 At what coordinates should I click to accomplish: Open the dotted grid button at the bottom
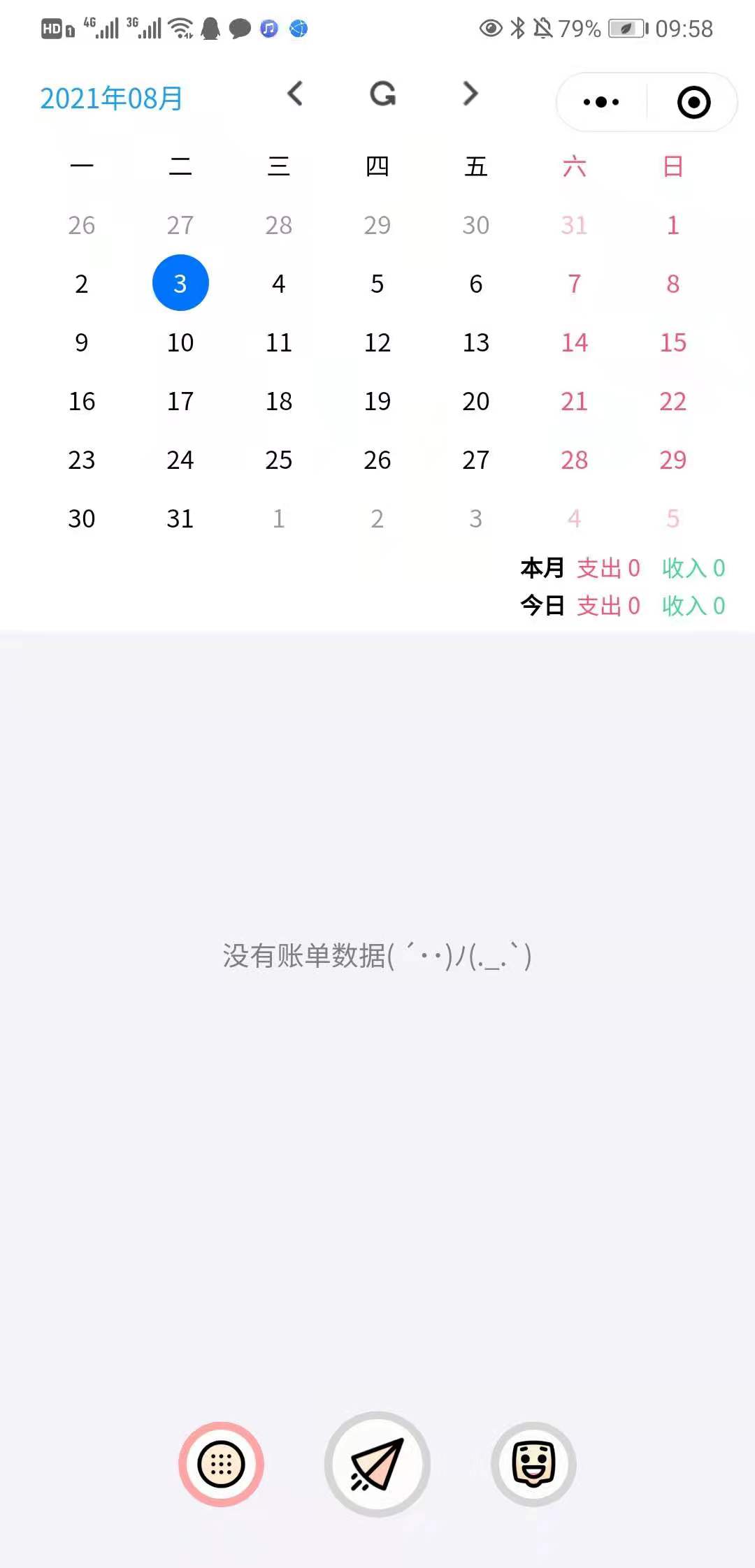coord(221,1464)
